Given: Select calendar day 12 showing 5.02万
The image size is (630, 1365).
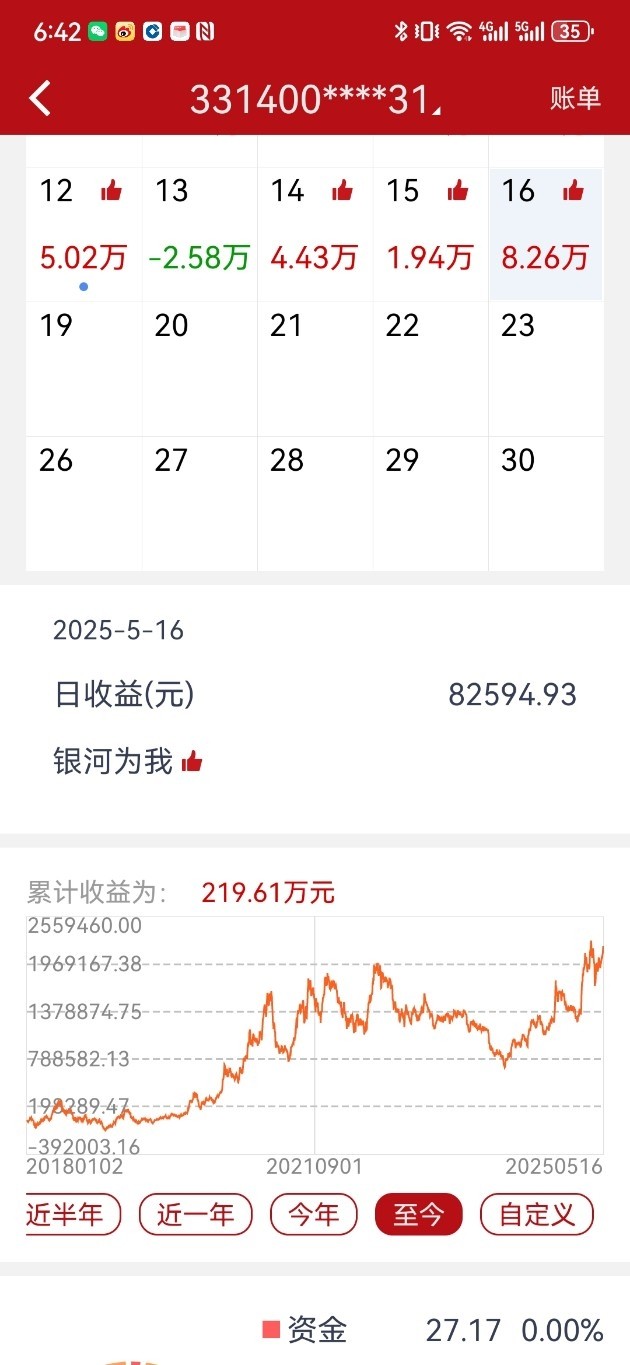Looking at the screenshot, I should tap(84, 234).
